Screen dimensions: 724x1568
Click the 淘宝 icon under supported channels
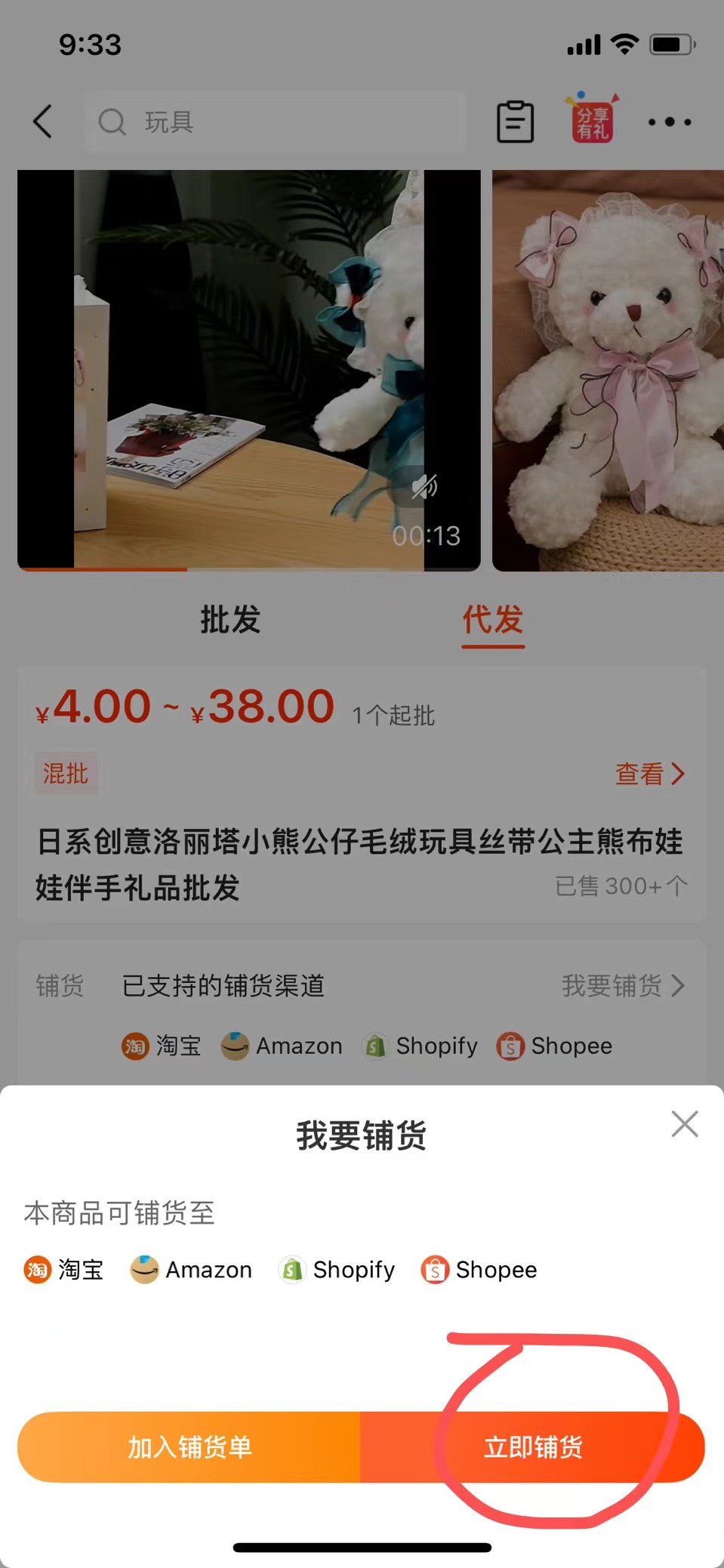point(134,1046)
